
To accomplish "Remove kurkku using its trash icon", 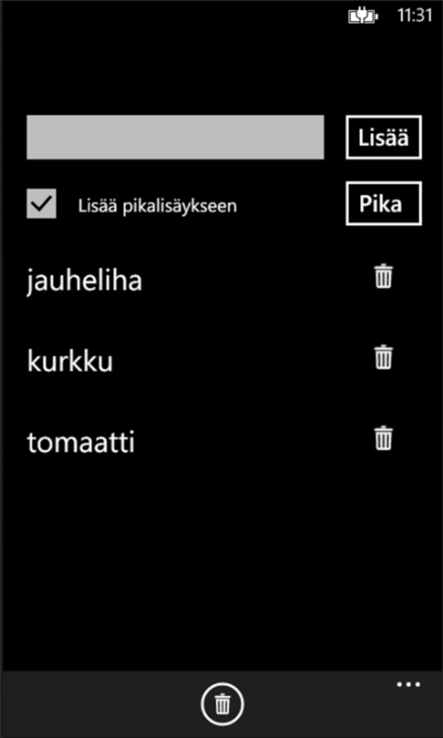I will [383, 357].
